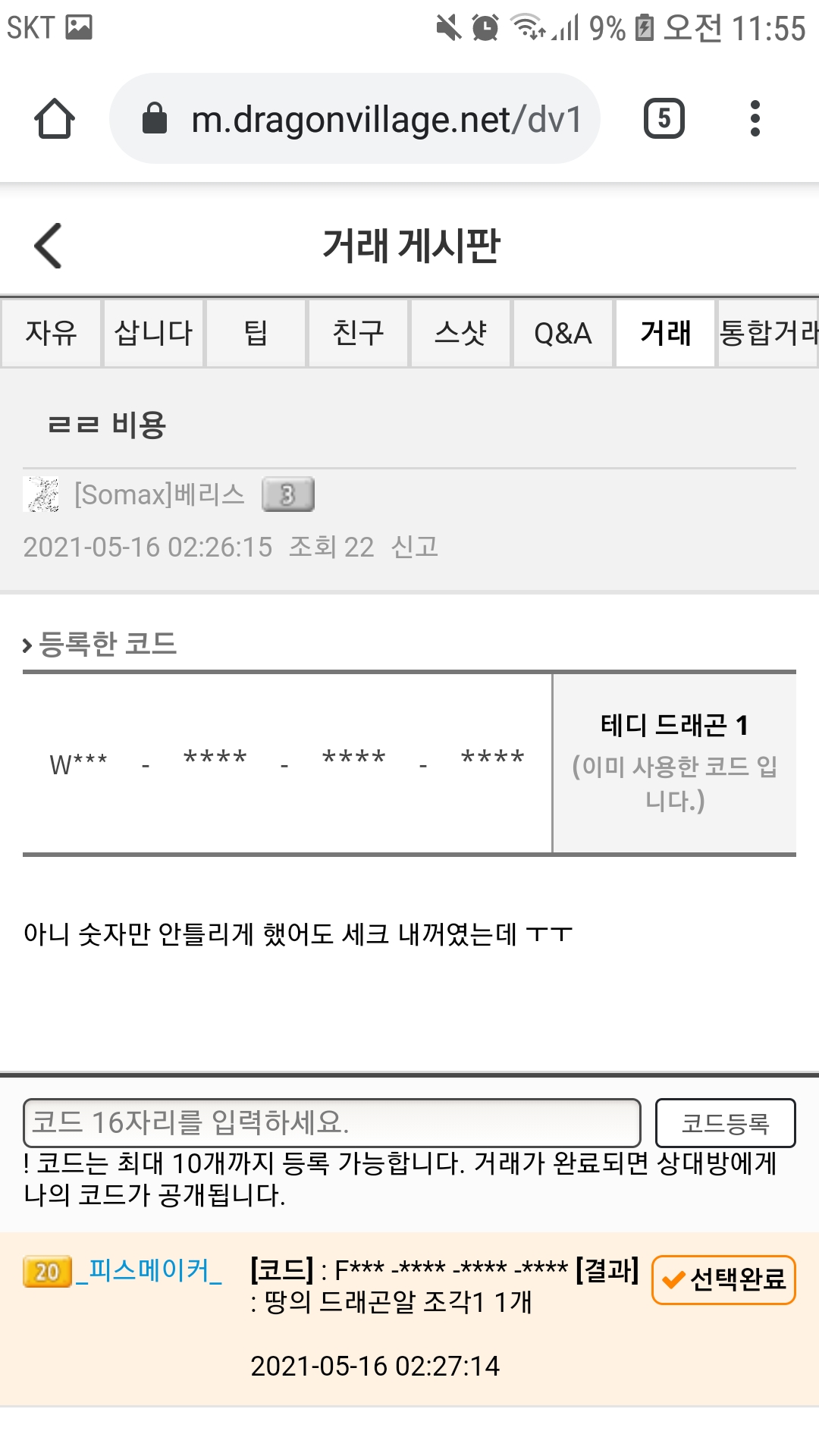Open the browser overflow menu
This screenshot has width=819, height=1456.
[x=755, y=119]
